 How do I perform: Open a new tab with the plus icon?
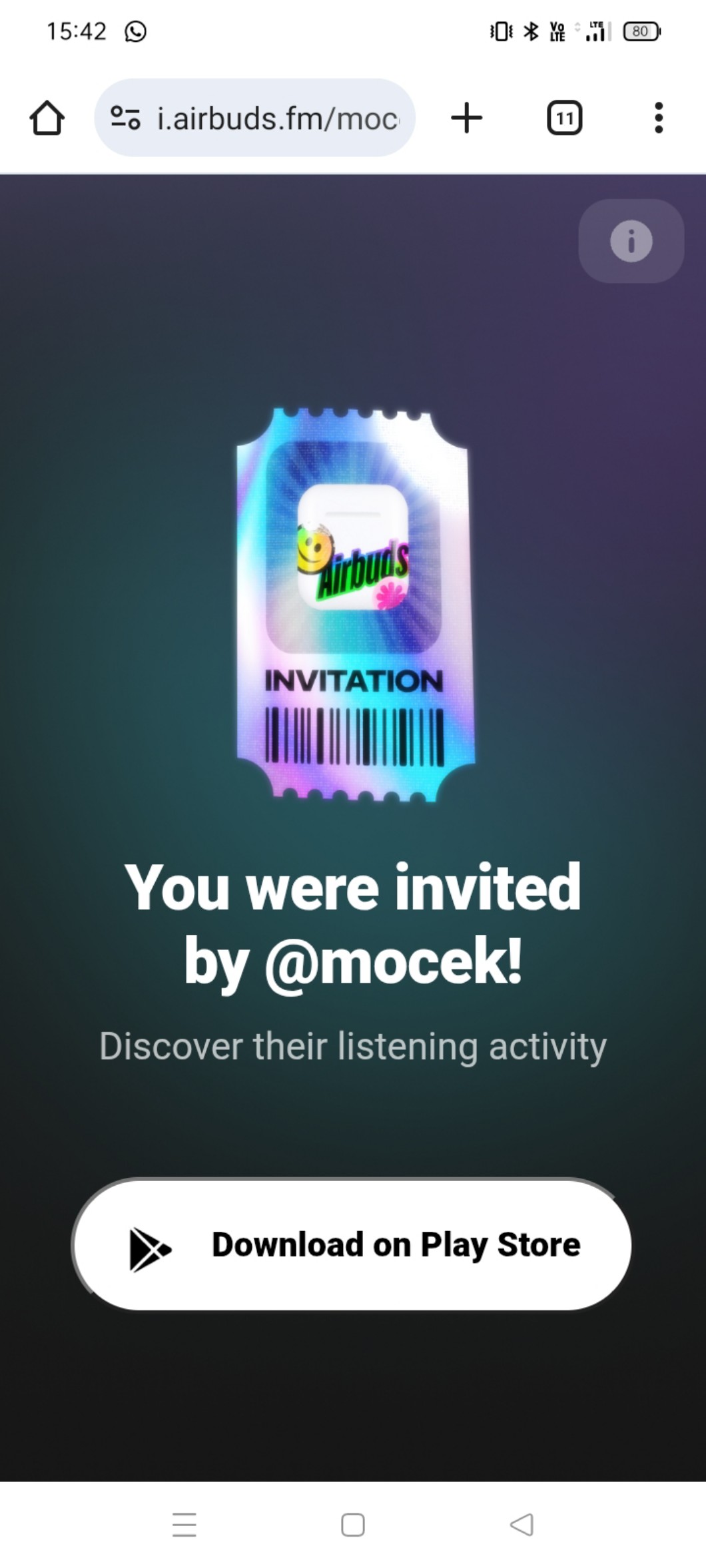[466, 118]
